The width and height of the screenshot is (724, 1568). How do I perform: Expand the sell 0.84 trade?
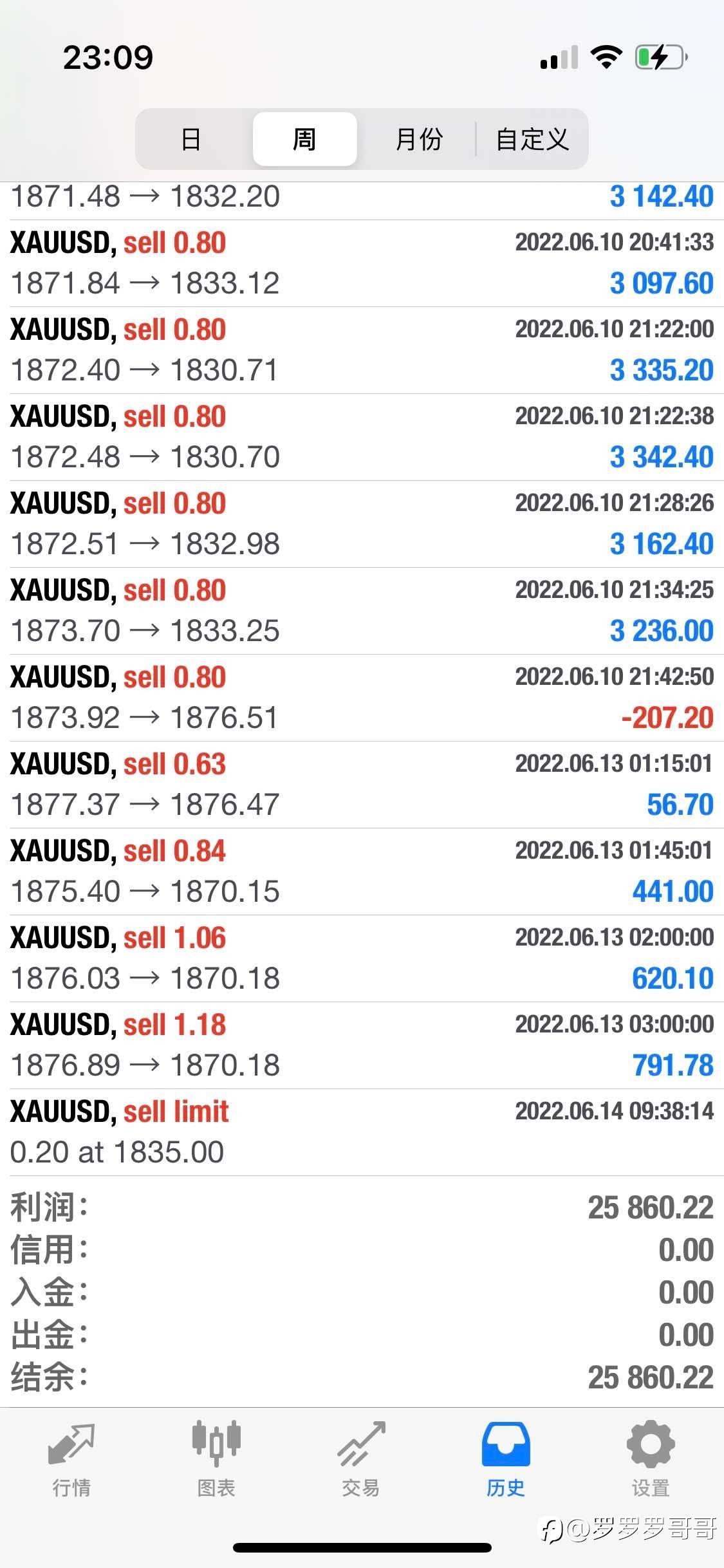point(362,872)
